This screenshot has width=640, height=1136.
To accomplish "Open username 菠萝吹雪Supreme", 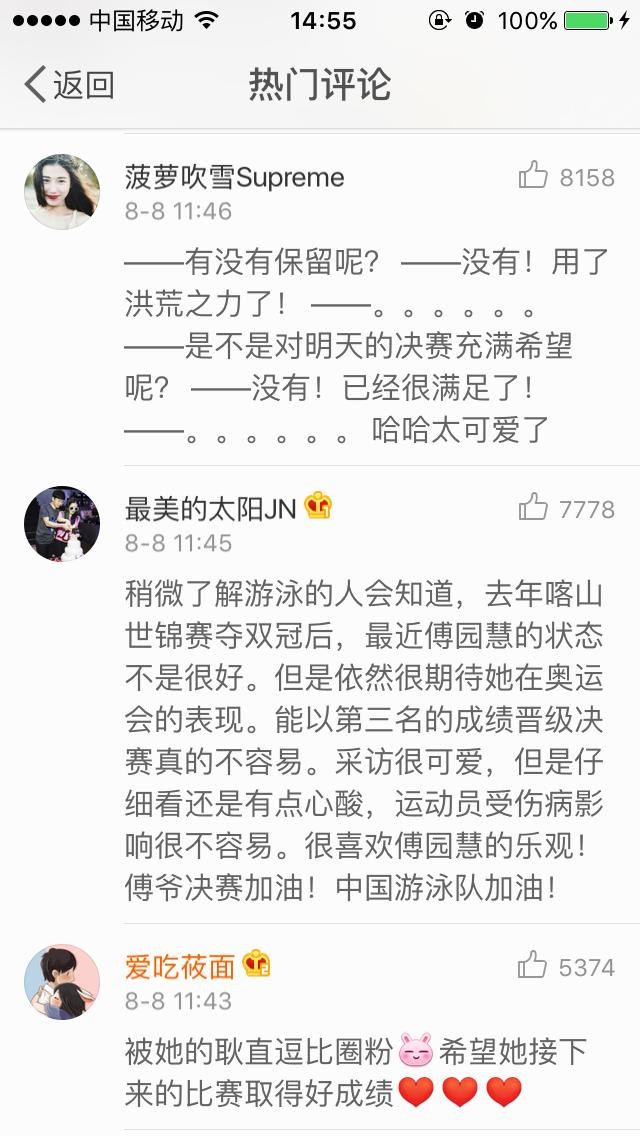I will 234,178.
